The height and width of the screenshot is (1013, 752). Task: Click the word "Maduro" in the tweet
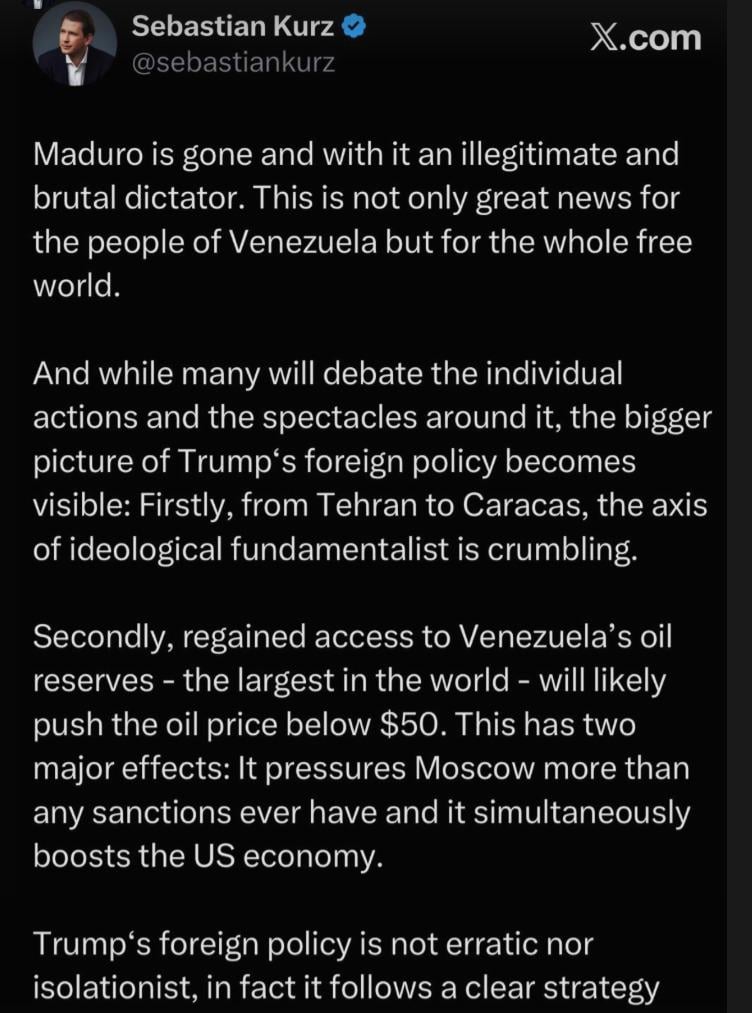pyautogui.click(x=86, y=154)
